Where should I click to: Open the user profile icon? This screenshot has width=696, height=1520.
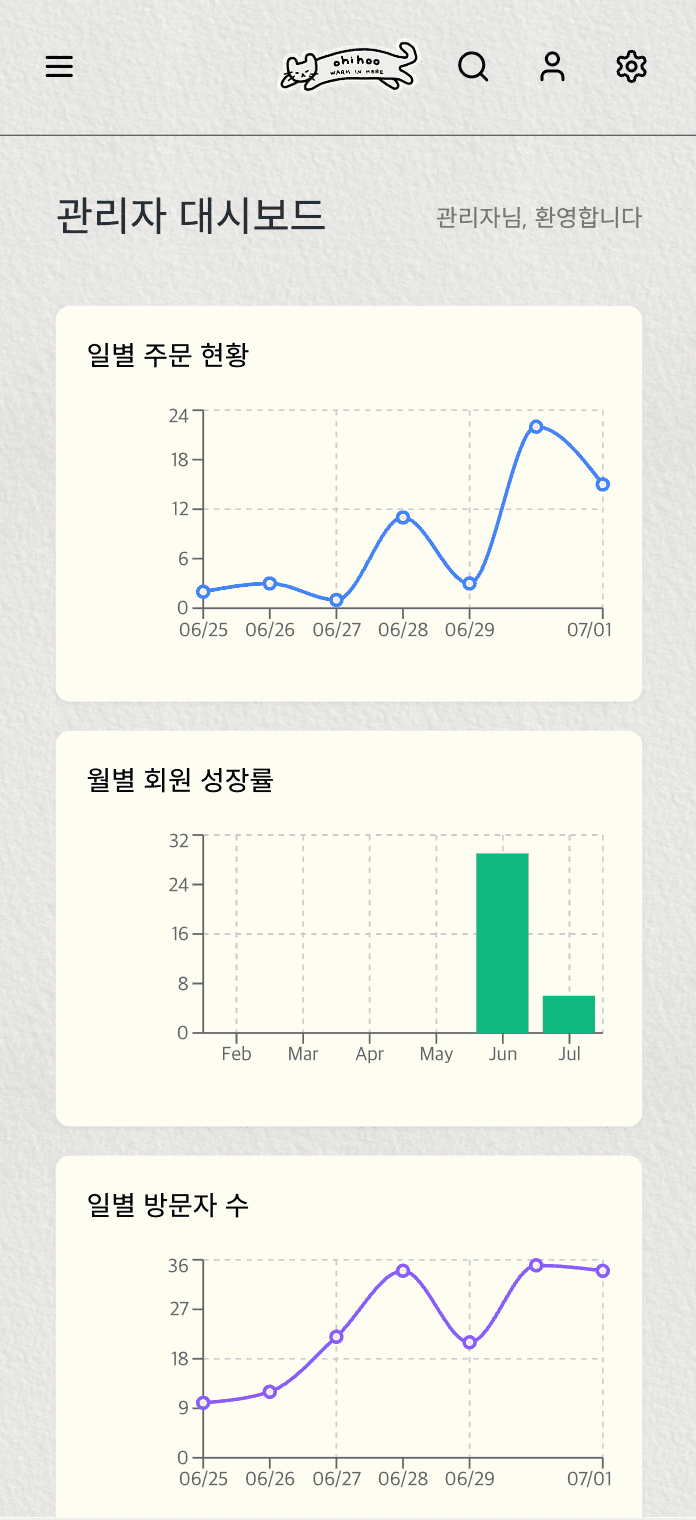552,67
